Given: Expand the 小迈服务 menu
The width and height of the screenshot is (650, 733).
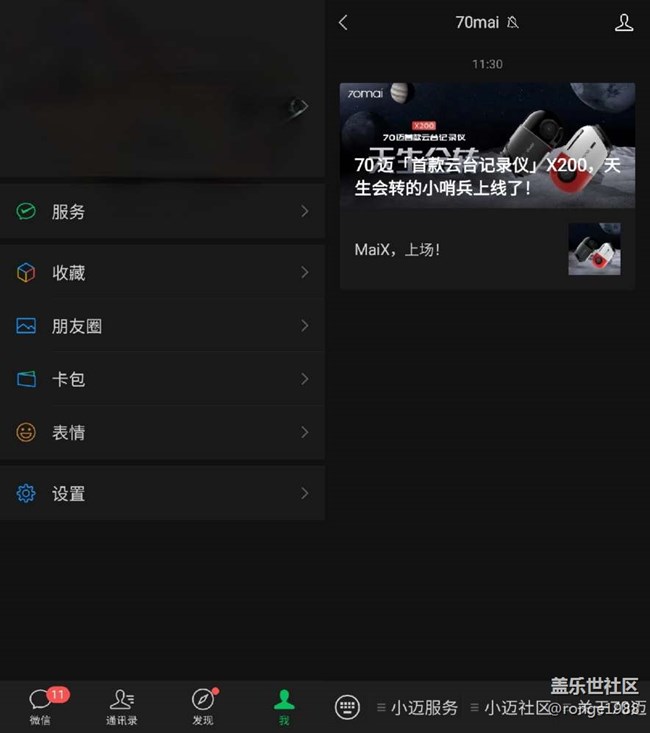Looking at the screenshot, I should pyautogui.click(x=418, y=707).
